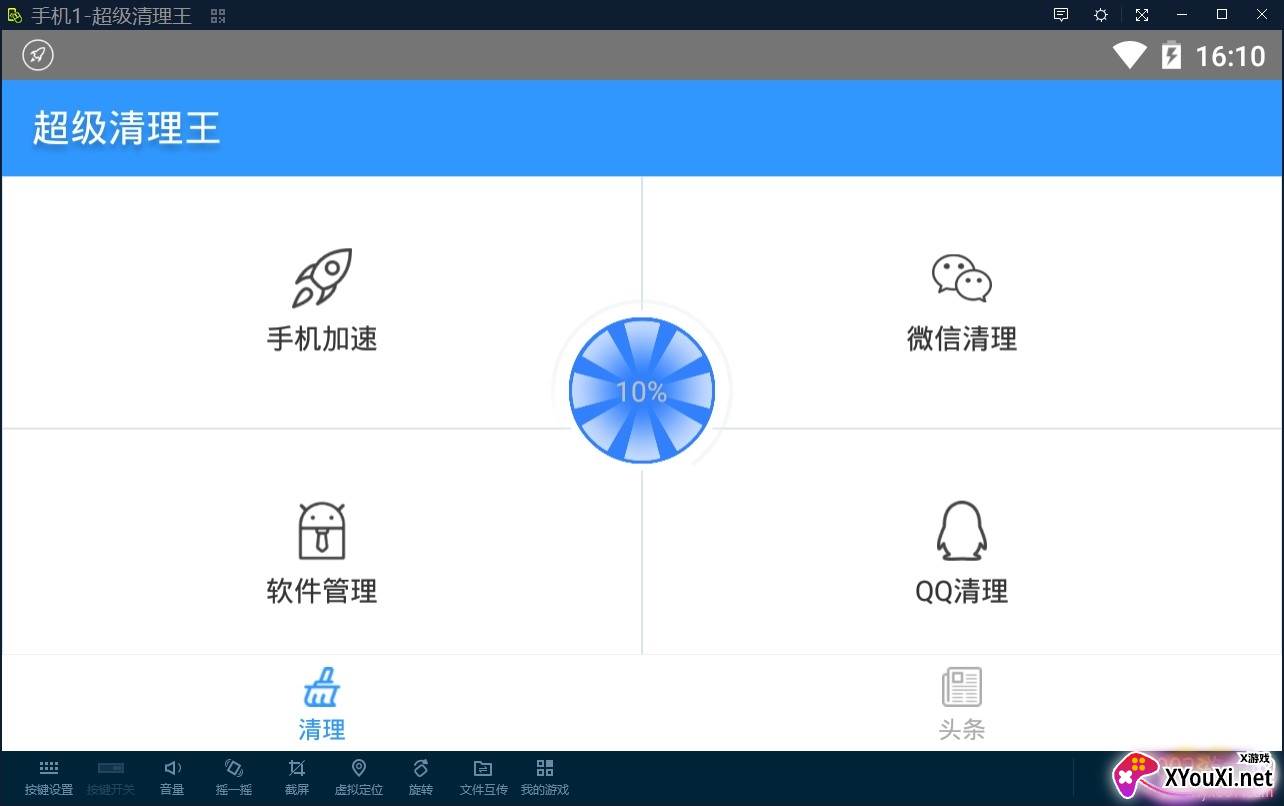Open 虚拟定位 virtual location
This screenshot has height=806, width=1284.
coord(358,777)
